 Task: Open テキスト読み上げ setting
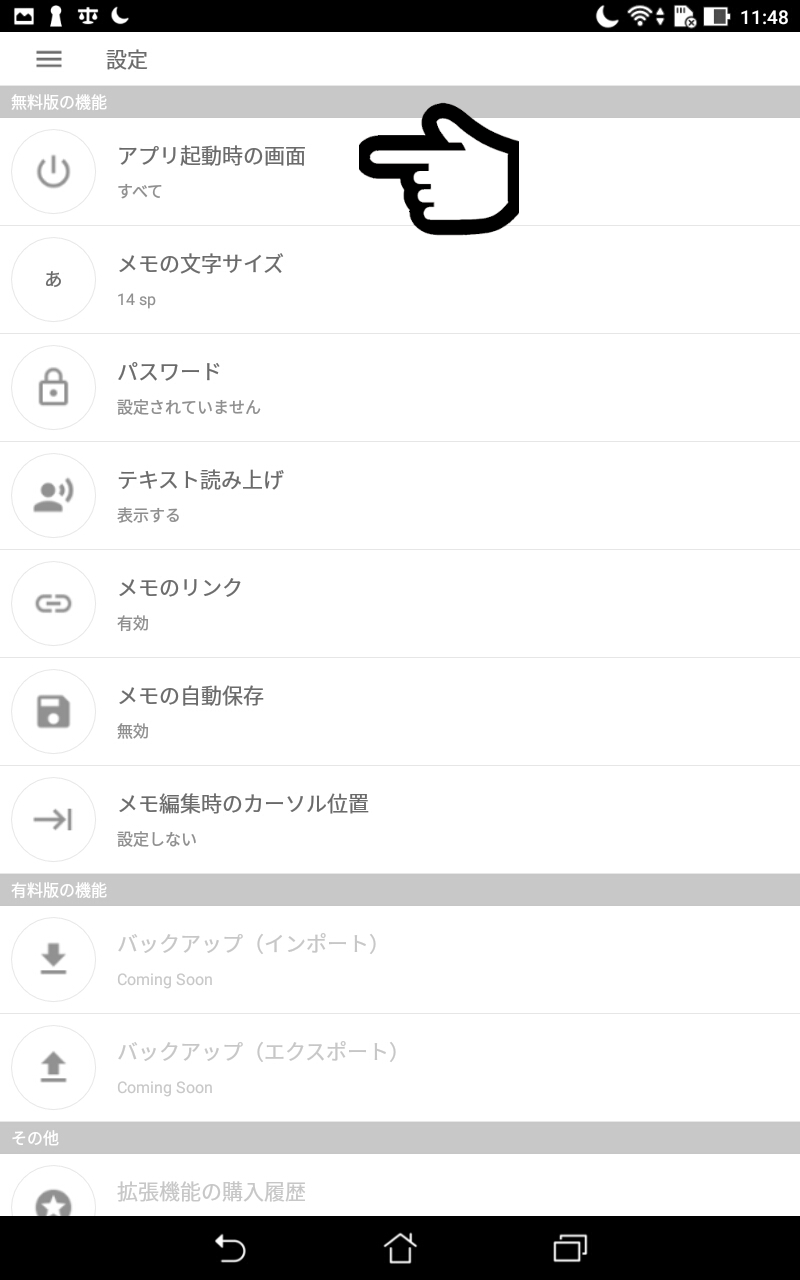point(400,496)
